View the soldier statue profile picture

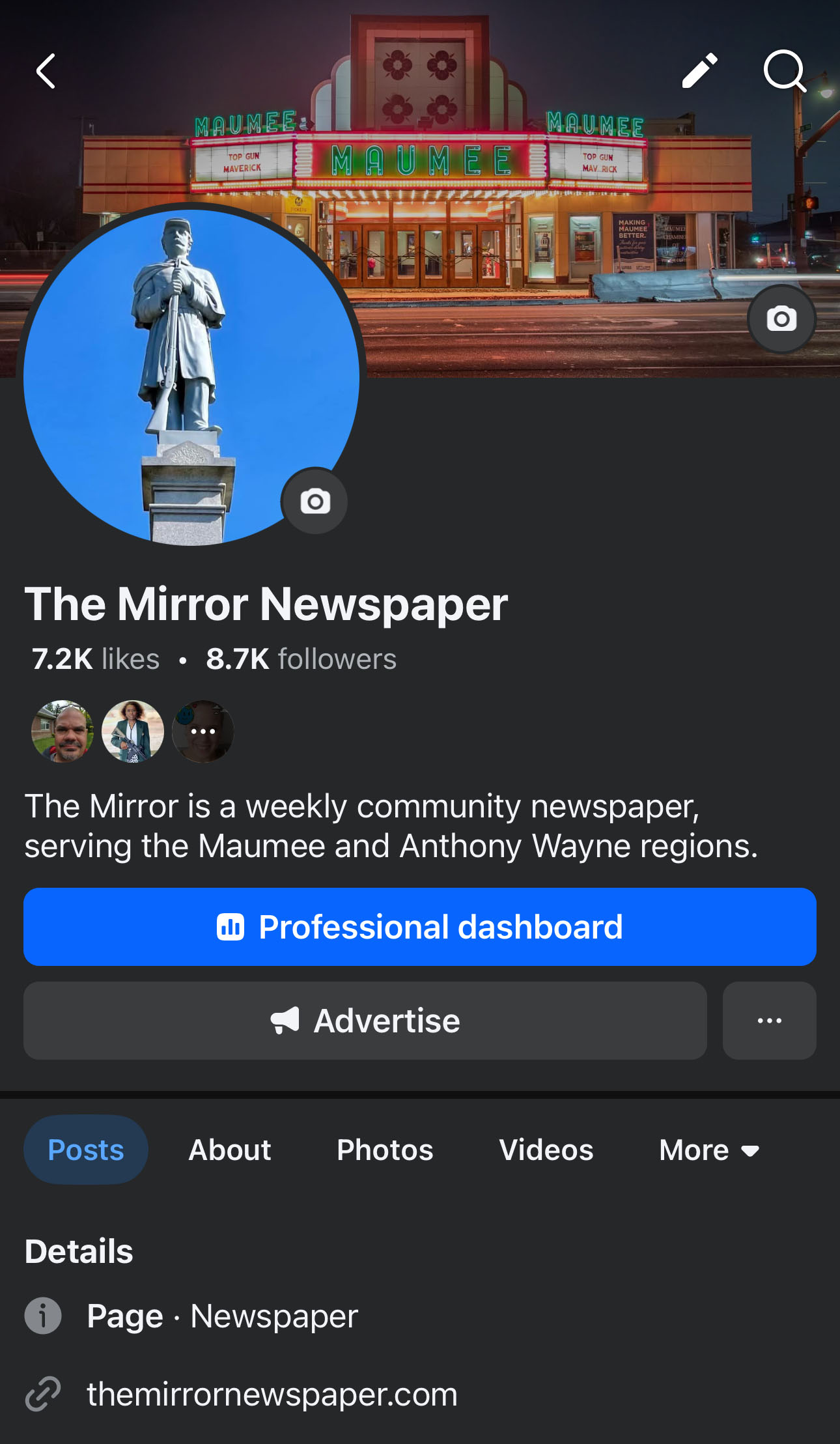[x=191, y=377]
